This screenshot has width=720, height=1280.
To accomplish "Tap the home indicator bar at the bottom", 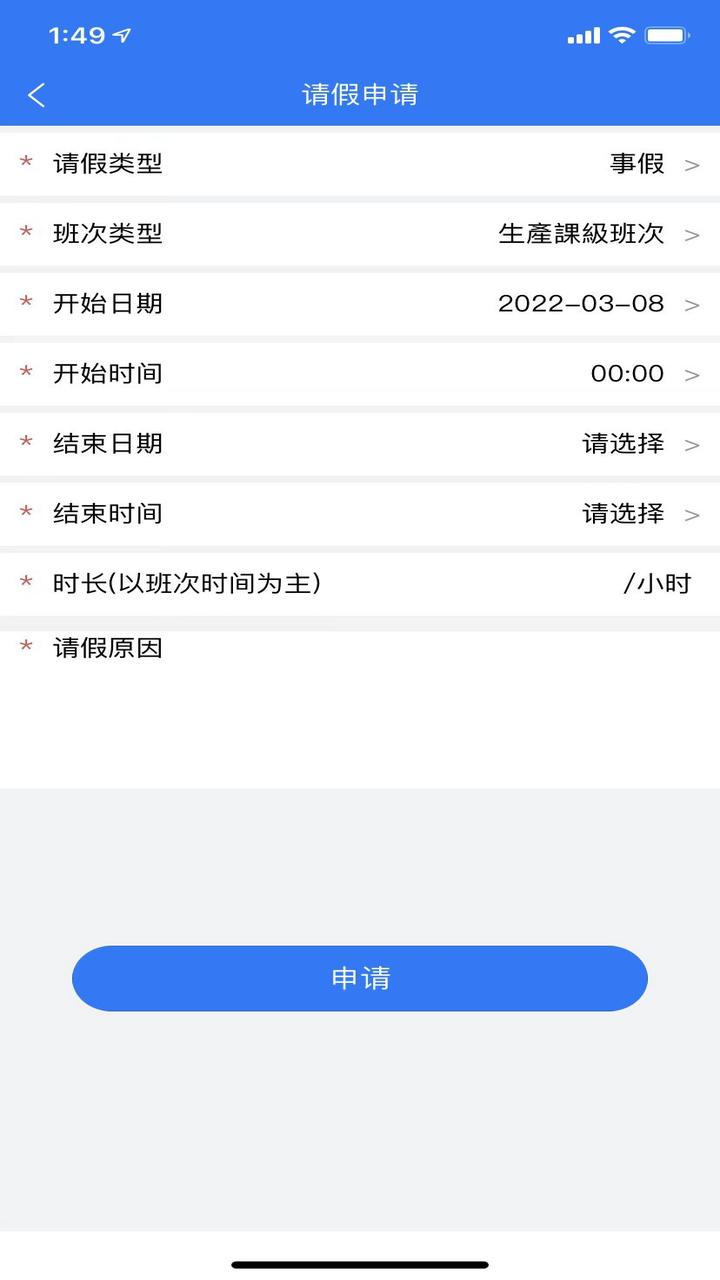I will click(x=360, y=1262).
